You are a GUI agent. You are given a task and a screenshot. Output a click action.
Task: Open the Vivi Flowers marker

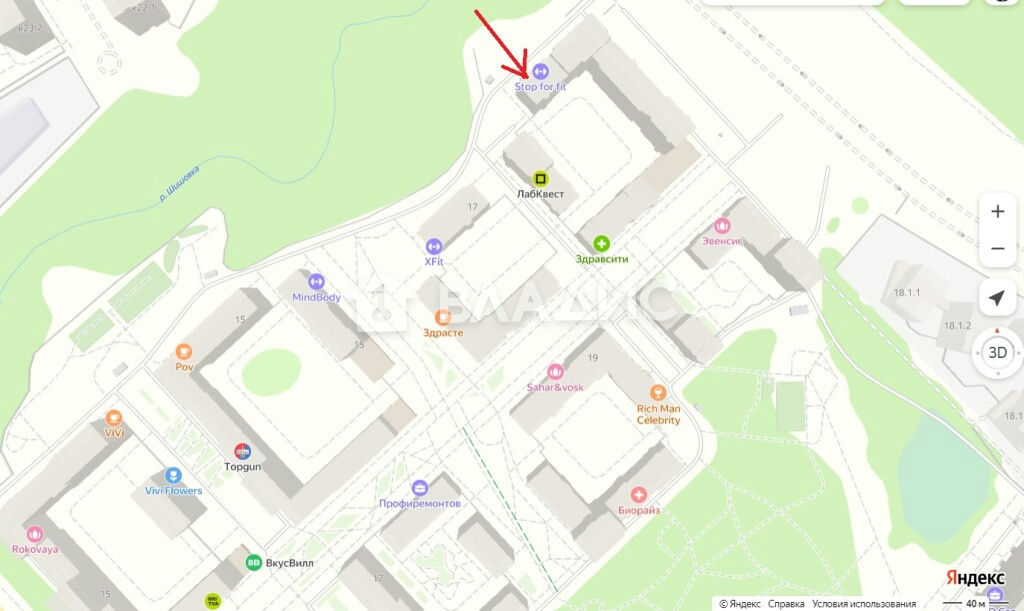click(x=174, y=475)
